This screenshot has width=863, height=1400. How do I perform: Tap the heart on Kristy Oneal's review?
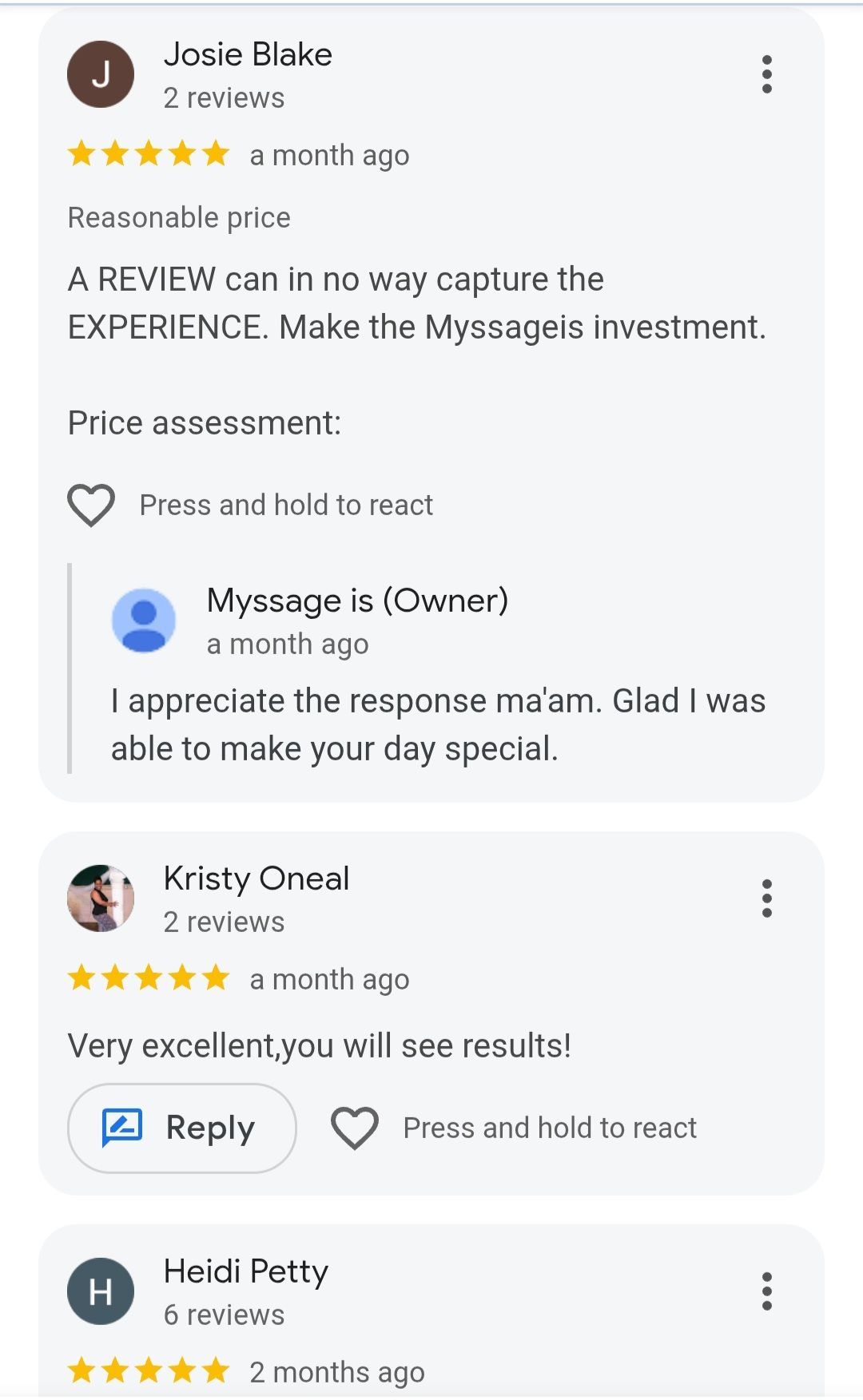click(355, 1128)
